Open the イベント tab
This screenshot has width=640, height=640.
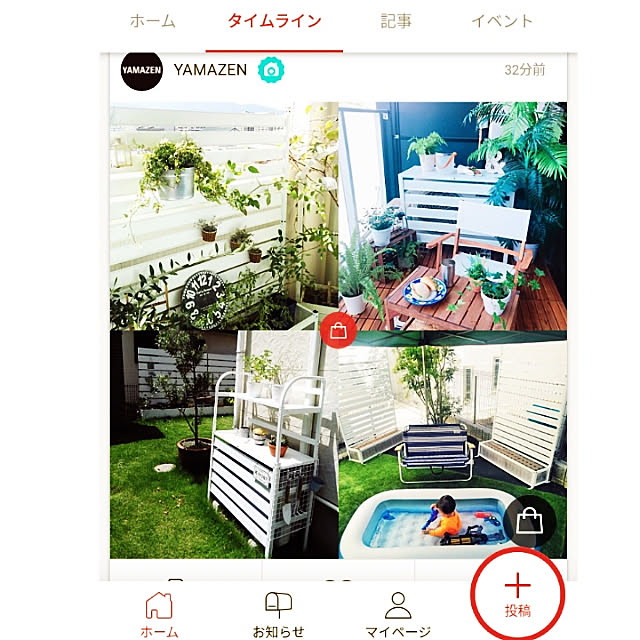pyautogui.click(x=502, y=21)
